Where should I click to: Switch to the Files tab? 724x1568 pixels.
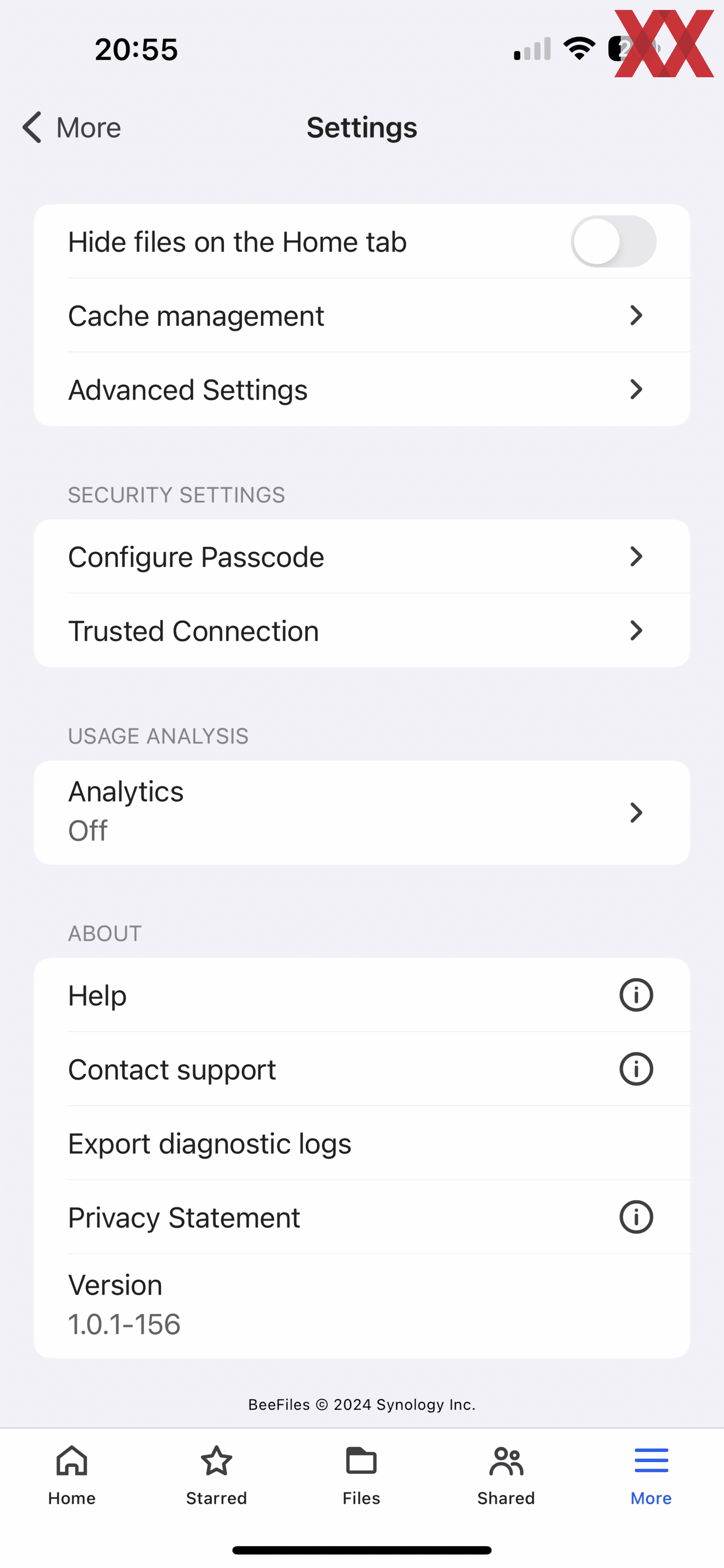pyautogui.click(x=361, y=1475)
